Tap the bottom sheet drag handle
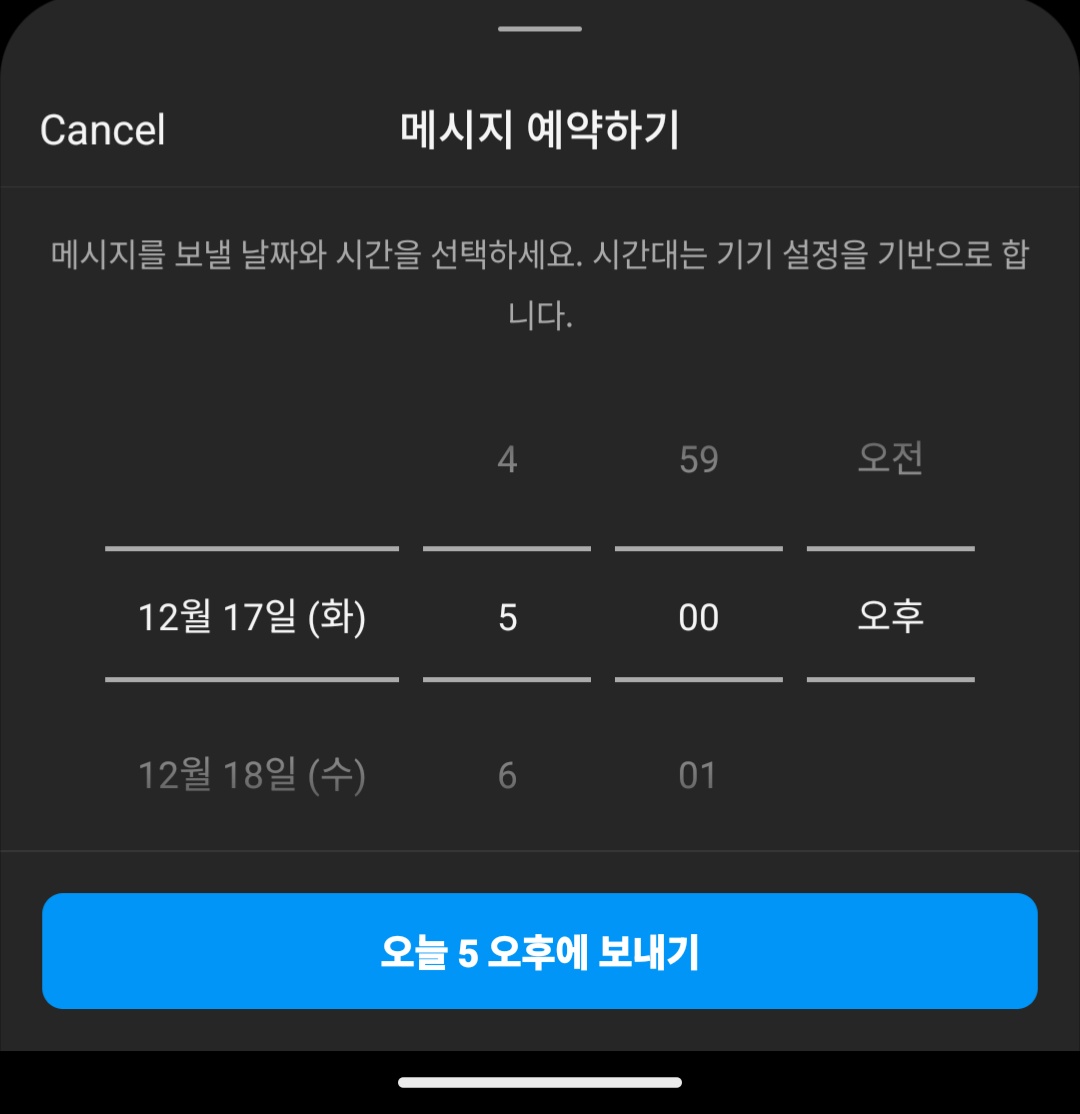 [x=539, y=29]
